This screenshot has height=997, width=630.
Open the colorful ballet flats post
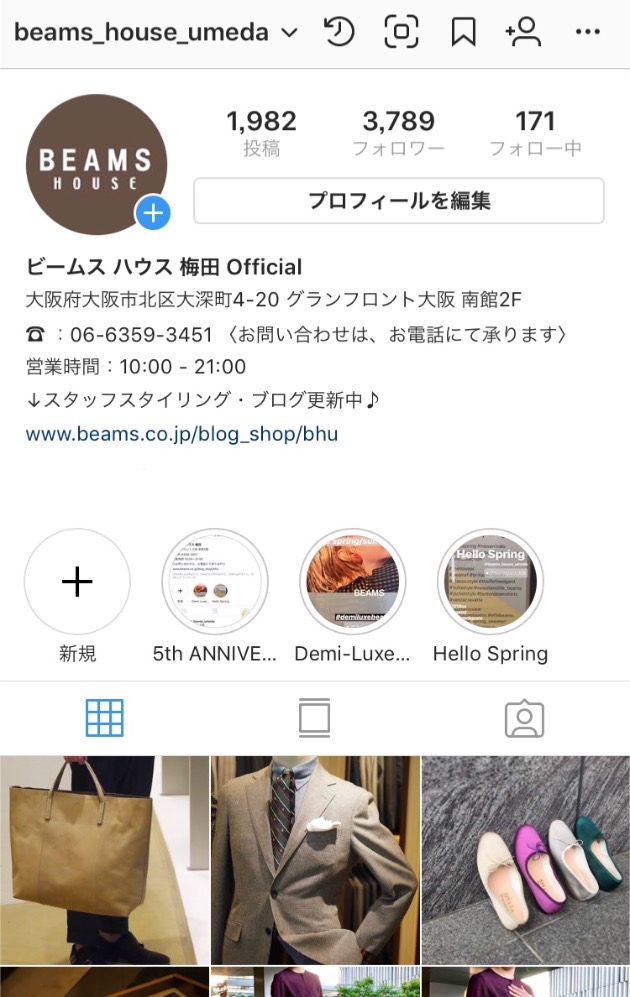[526, 860]
